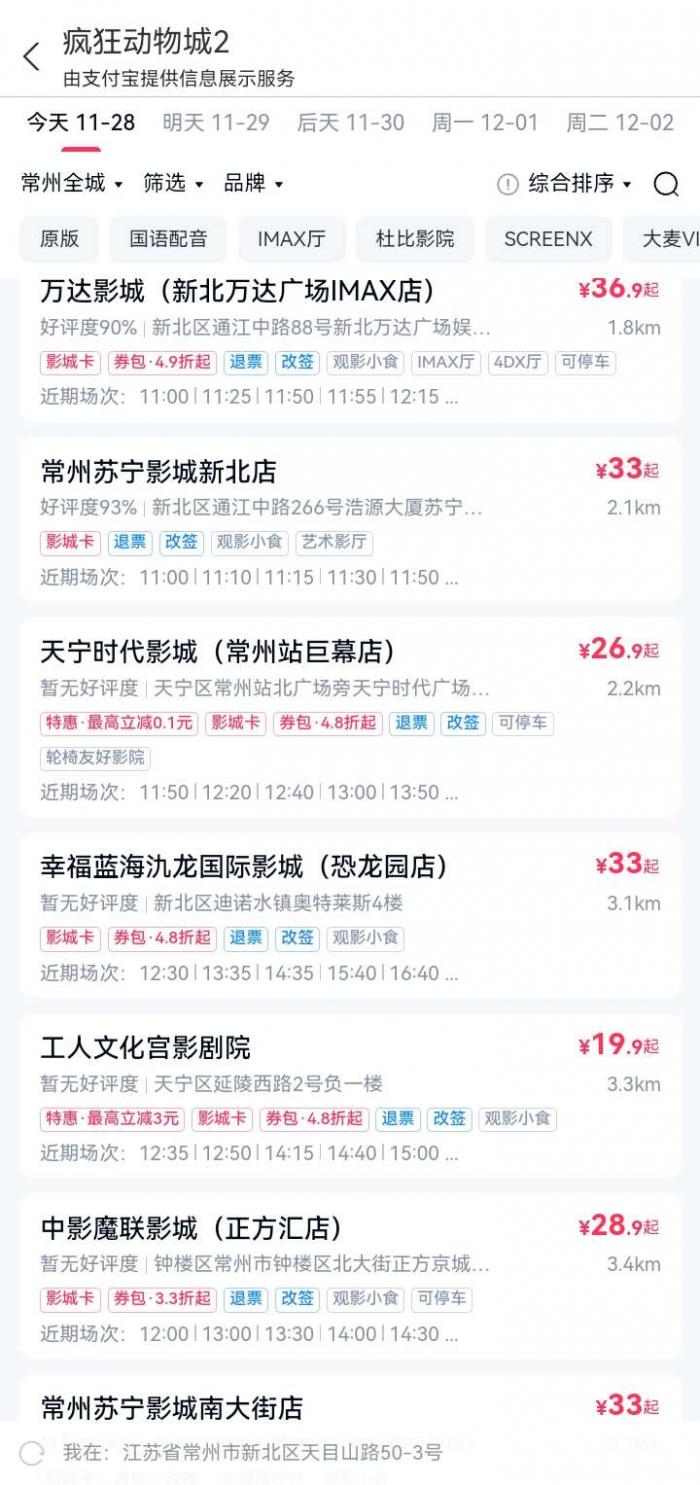Filter by SCREENX chip
Screen dimensions: 700x1485
tap(548, 239)
